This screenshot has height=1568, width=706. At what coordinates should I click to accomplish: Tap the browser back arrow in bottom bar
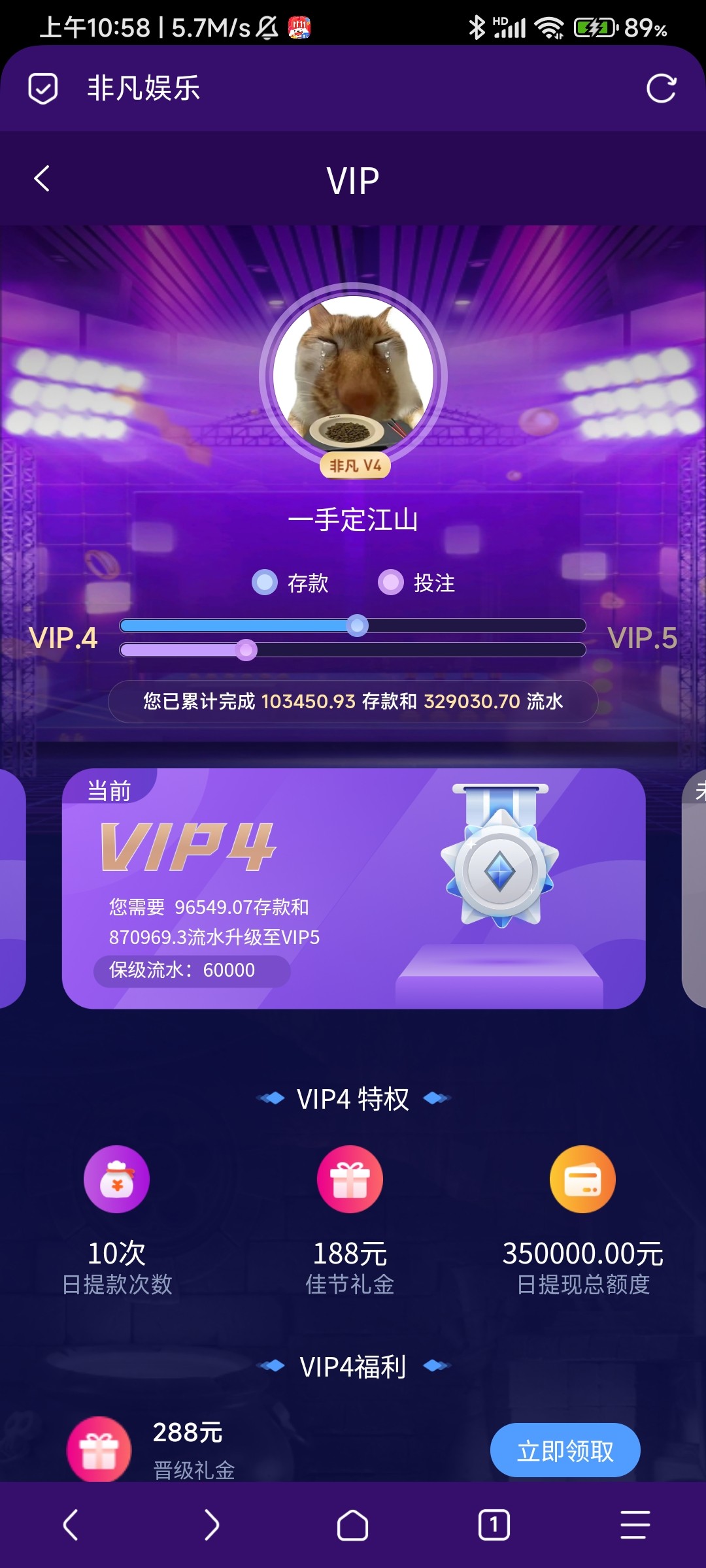[71, 1526]
